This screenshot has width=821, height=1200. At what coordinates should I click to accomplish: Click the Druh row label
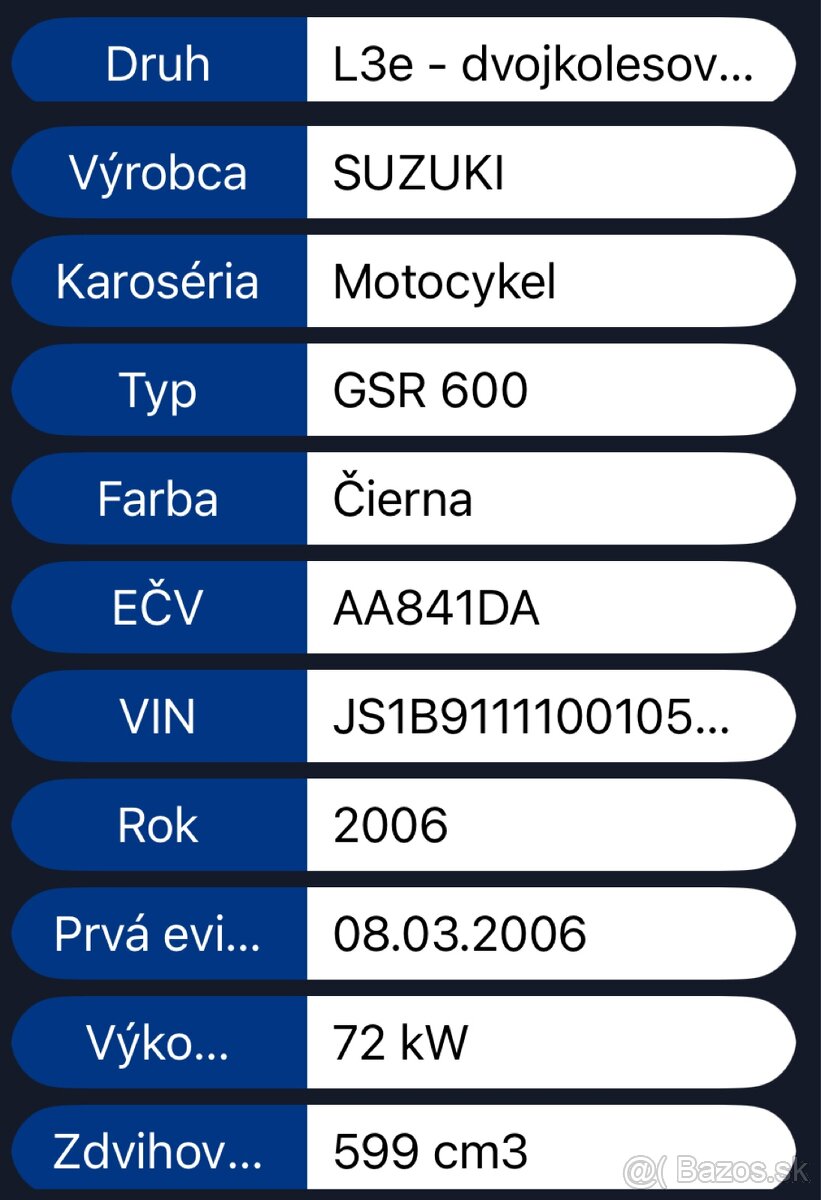(x=158, y=62)
